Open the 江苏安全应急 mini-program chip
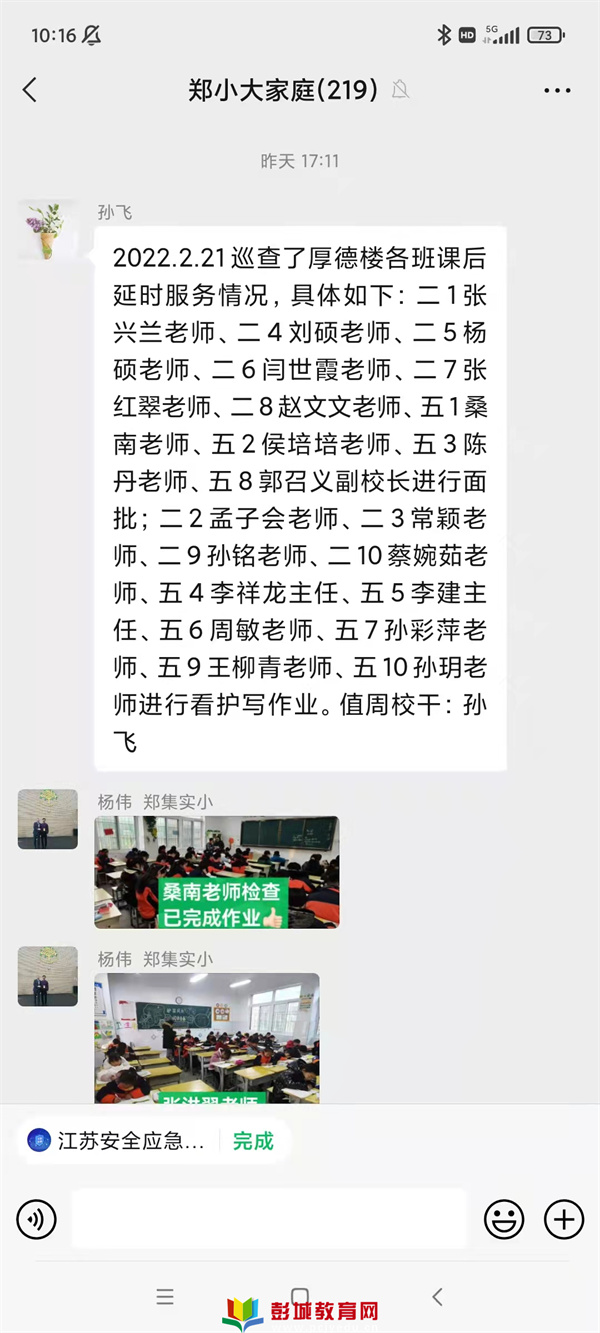Screen dimensions: 600x1333 tap(120, 1141)
